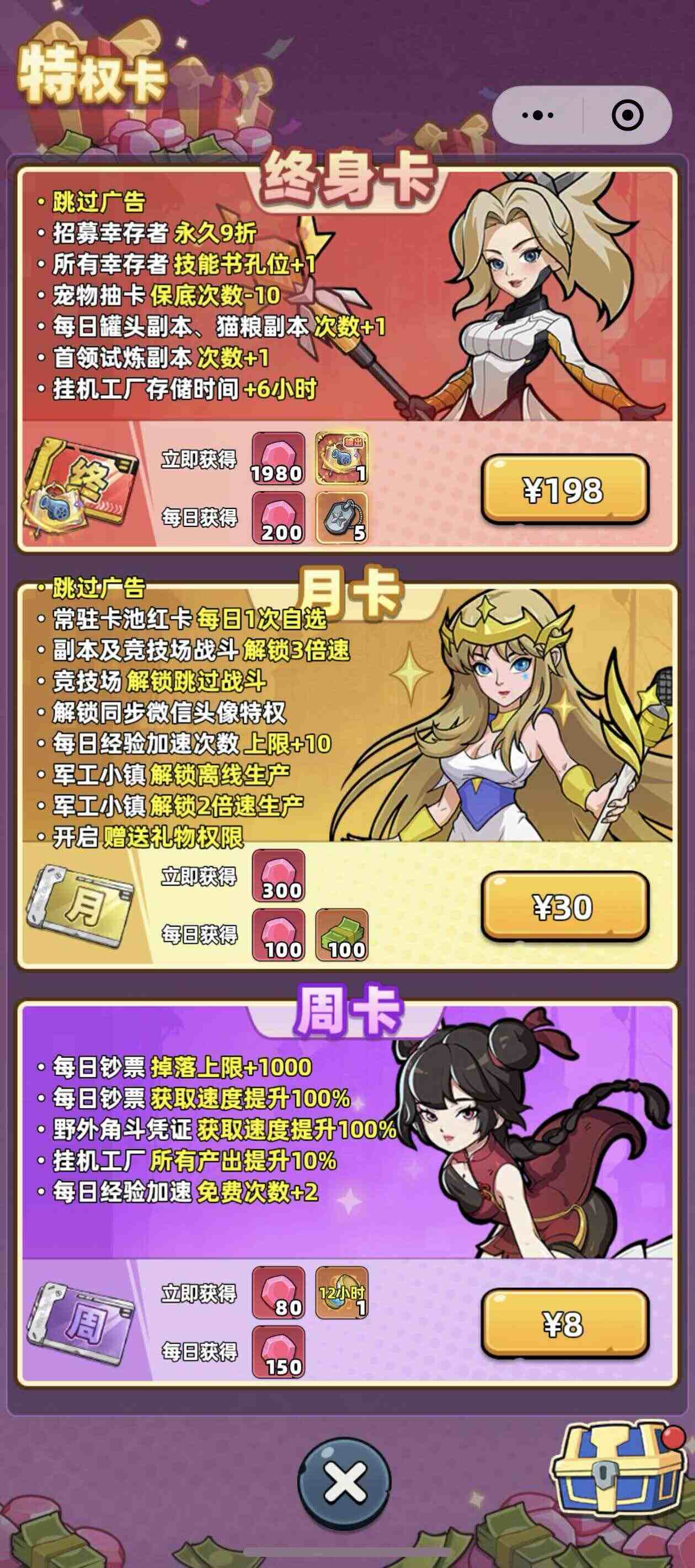
Task: Buy the weekly card for ¥8
Action: 564,1324
